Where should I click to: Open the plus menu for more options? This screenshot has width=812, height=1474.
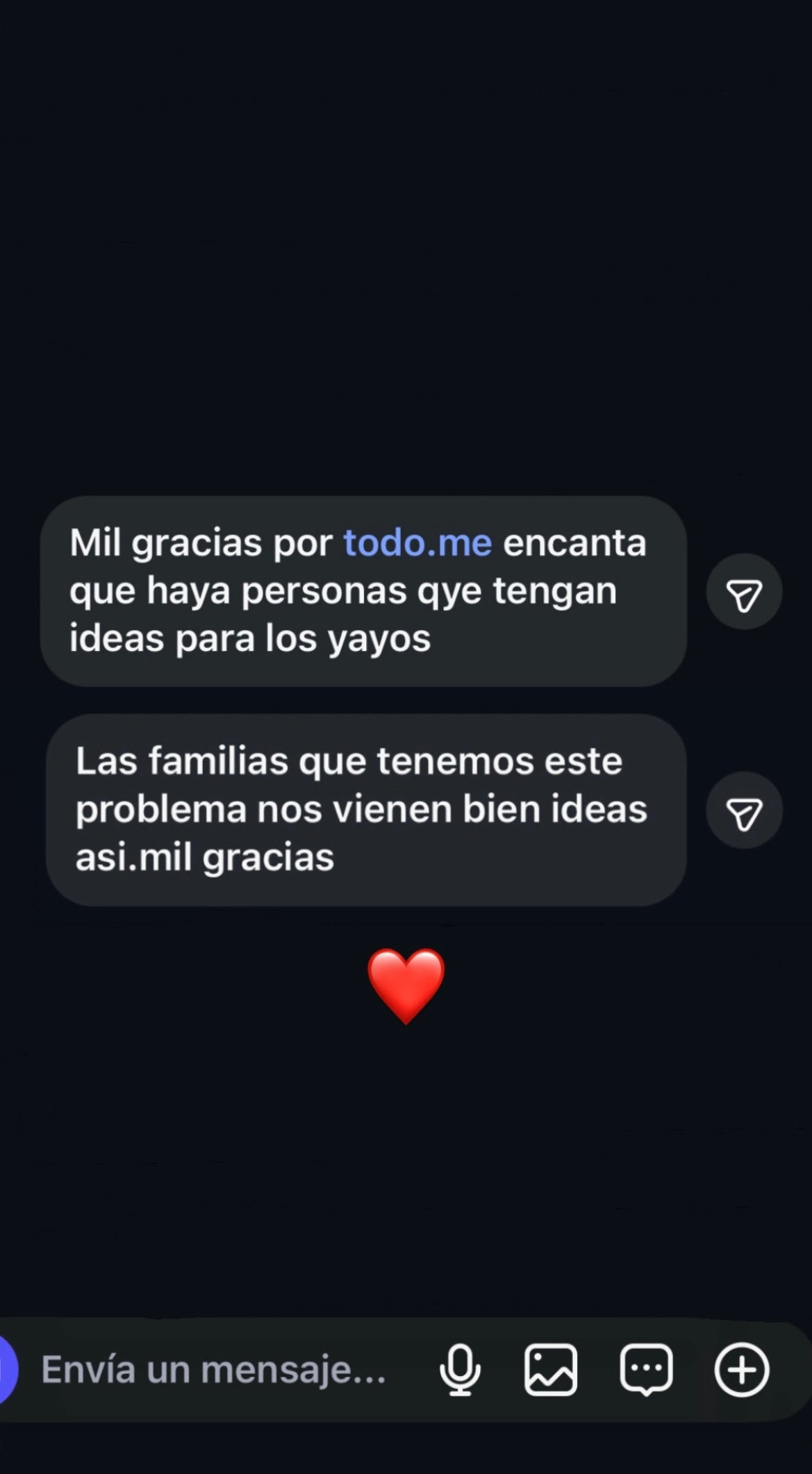pos(742,1370)
